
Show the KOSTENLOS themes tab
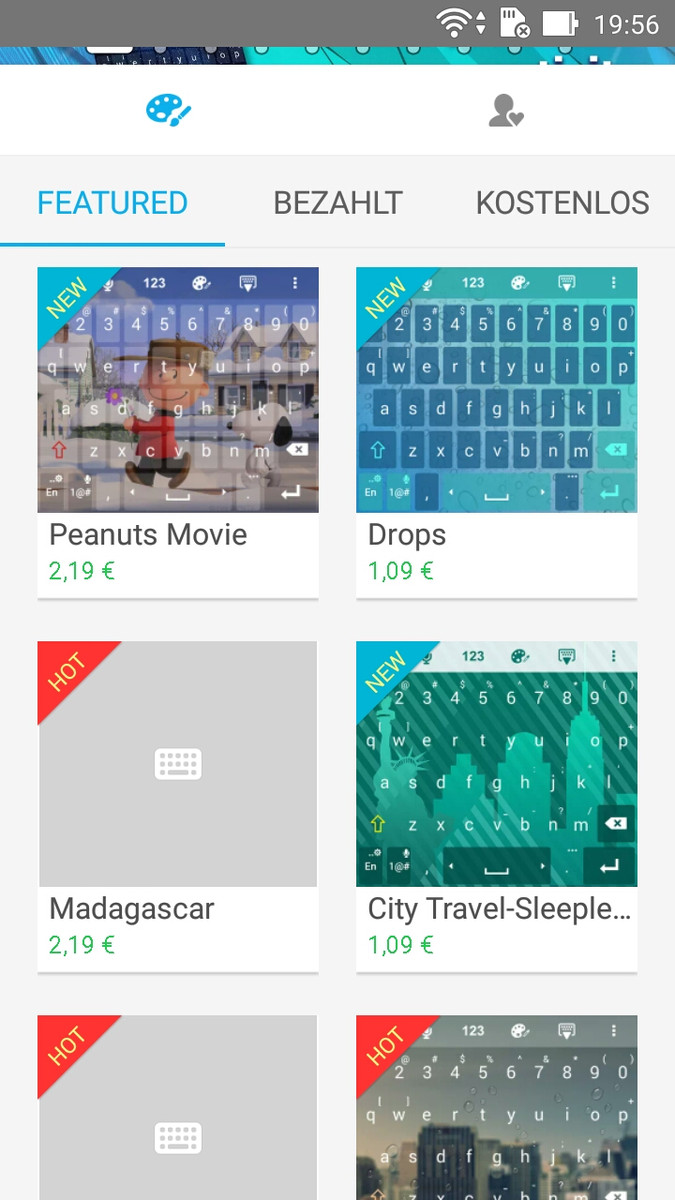tap(562, 203)
